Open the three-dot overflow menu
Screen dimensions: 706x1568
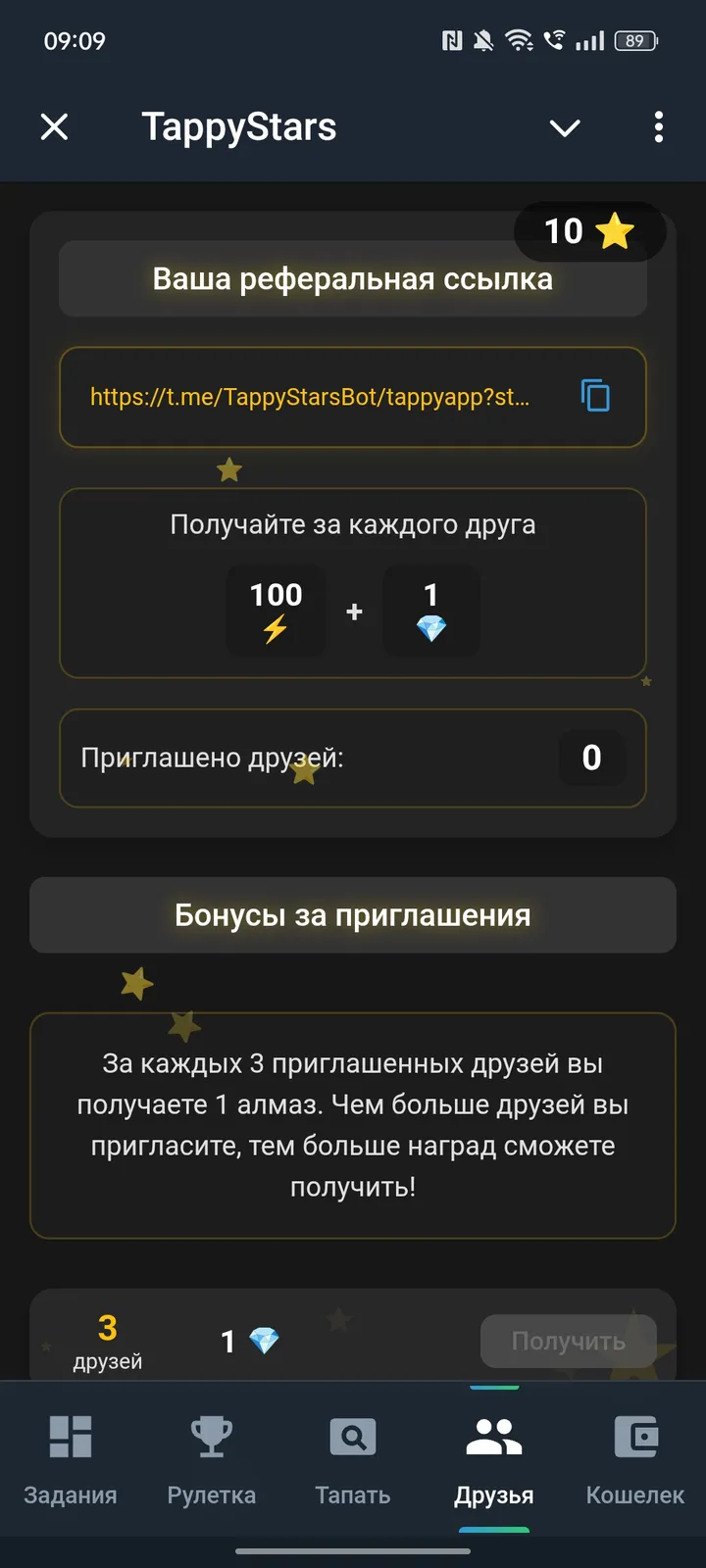[x=659, y=126]
